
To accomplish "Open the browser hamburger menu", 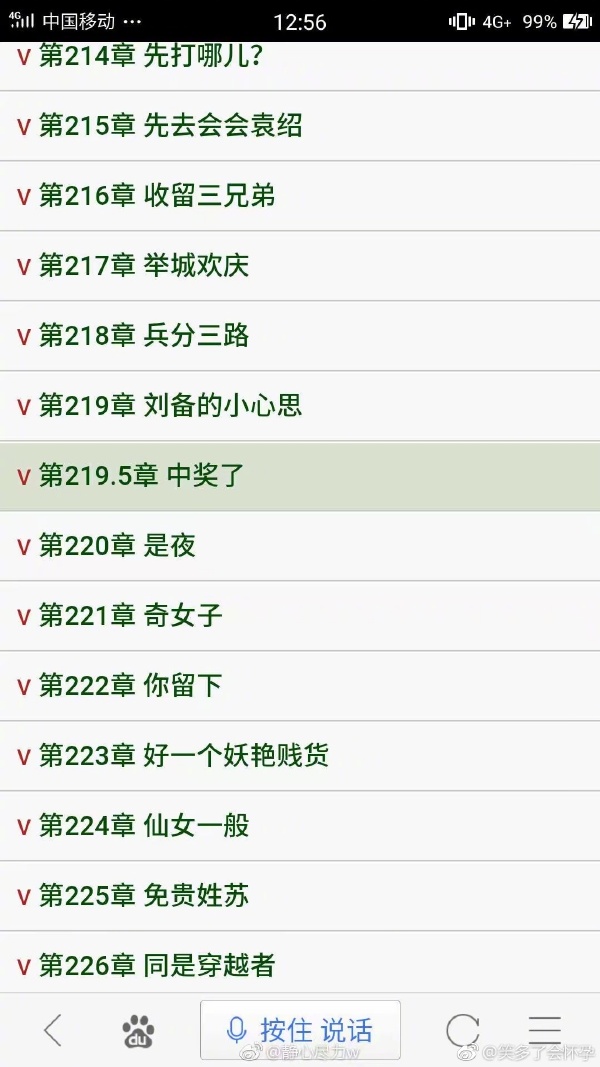I will [545, 1030].
